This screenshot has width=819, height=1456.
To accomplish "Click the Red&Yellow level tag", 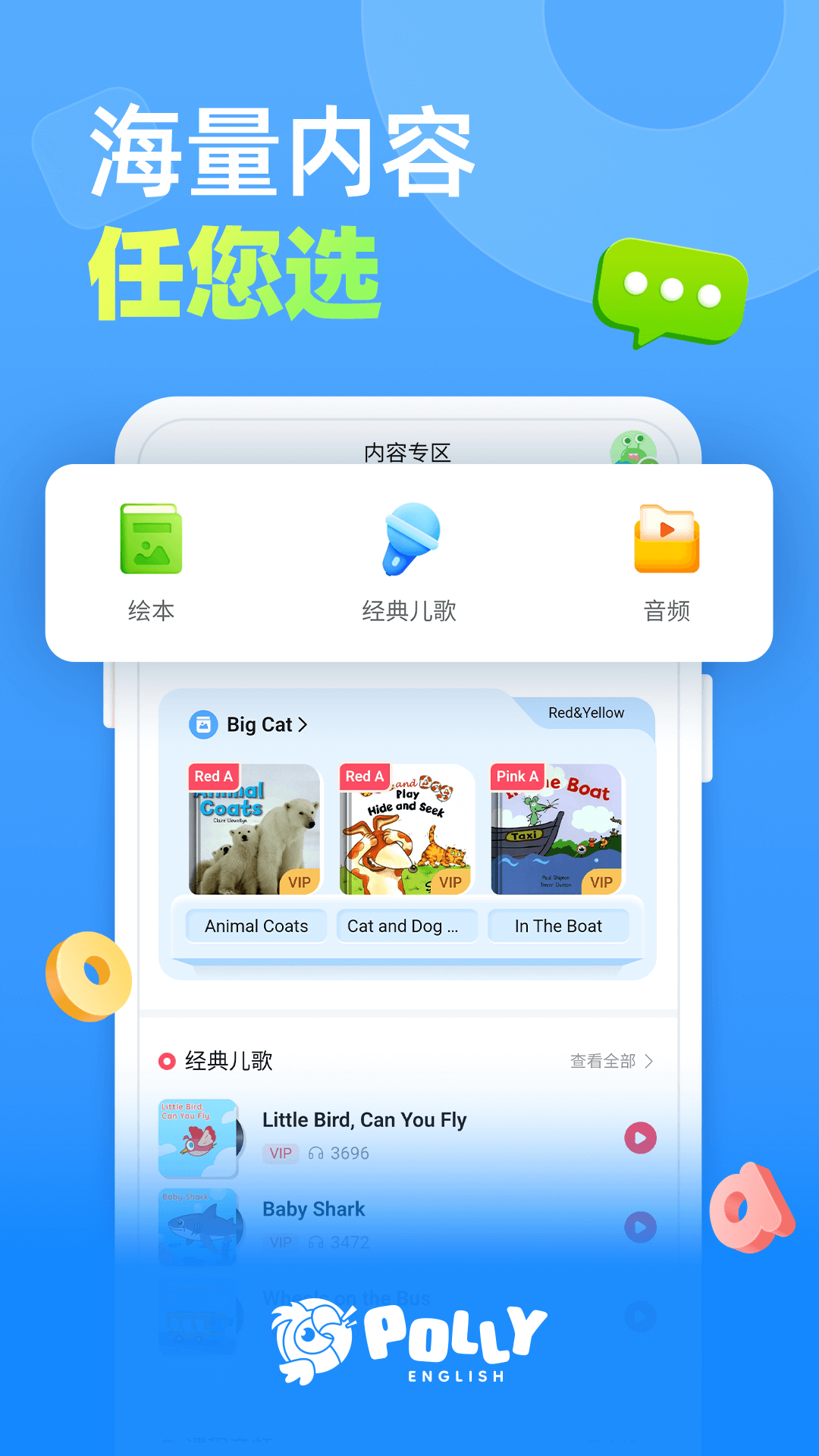I will pos(587,713).
